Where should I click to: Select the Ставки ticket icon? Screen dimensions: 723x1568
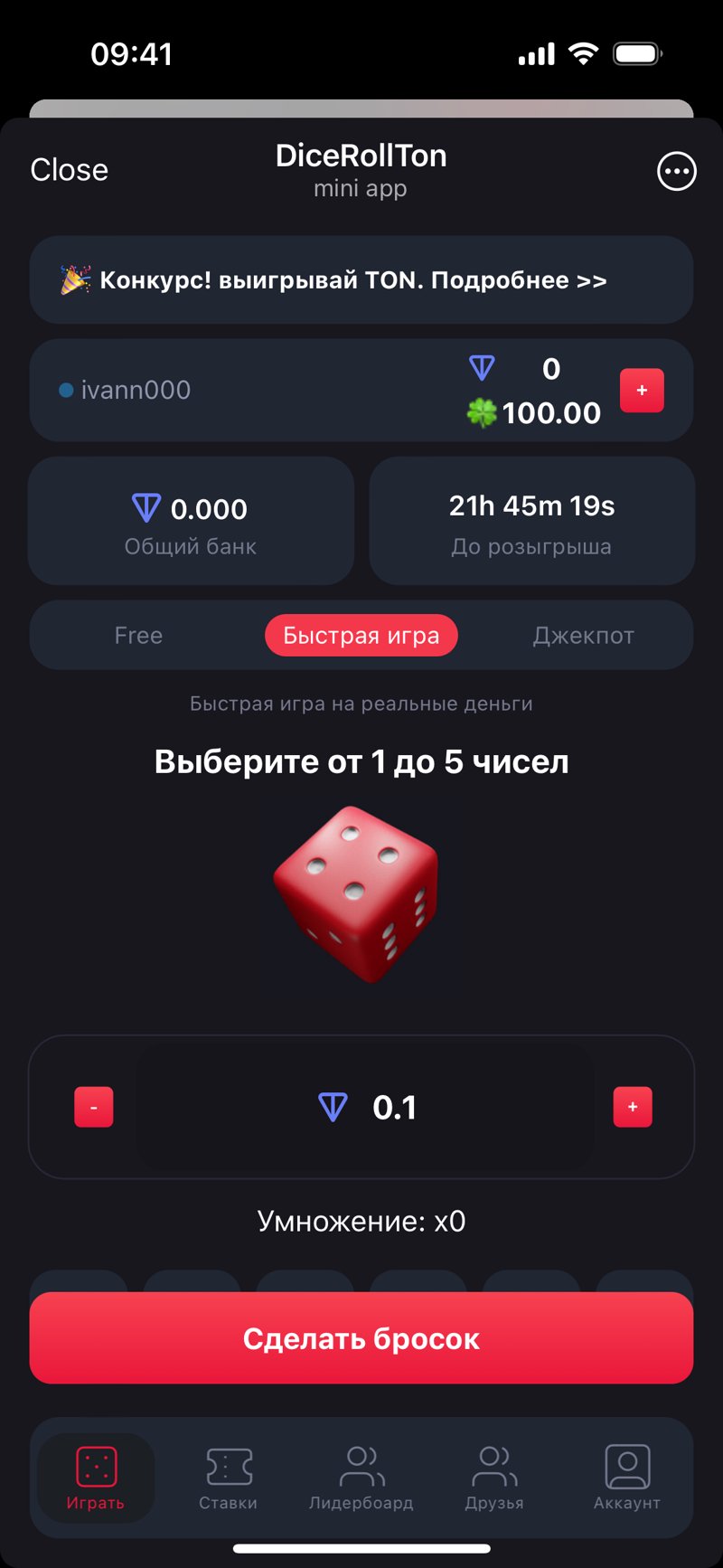pos(228,1466)
